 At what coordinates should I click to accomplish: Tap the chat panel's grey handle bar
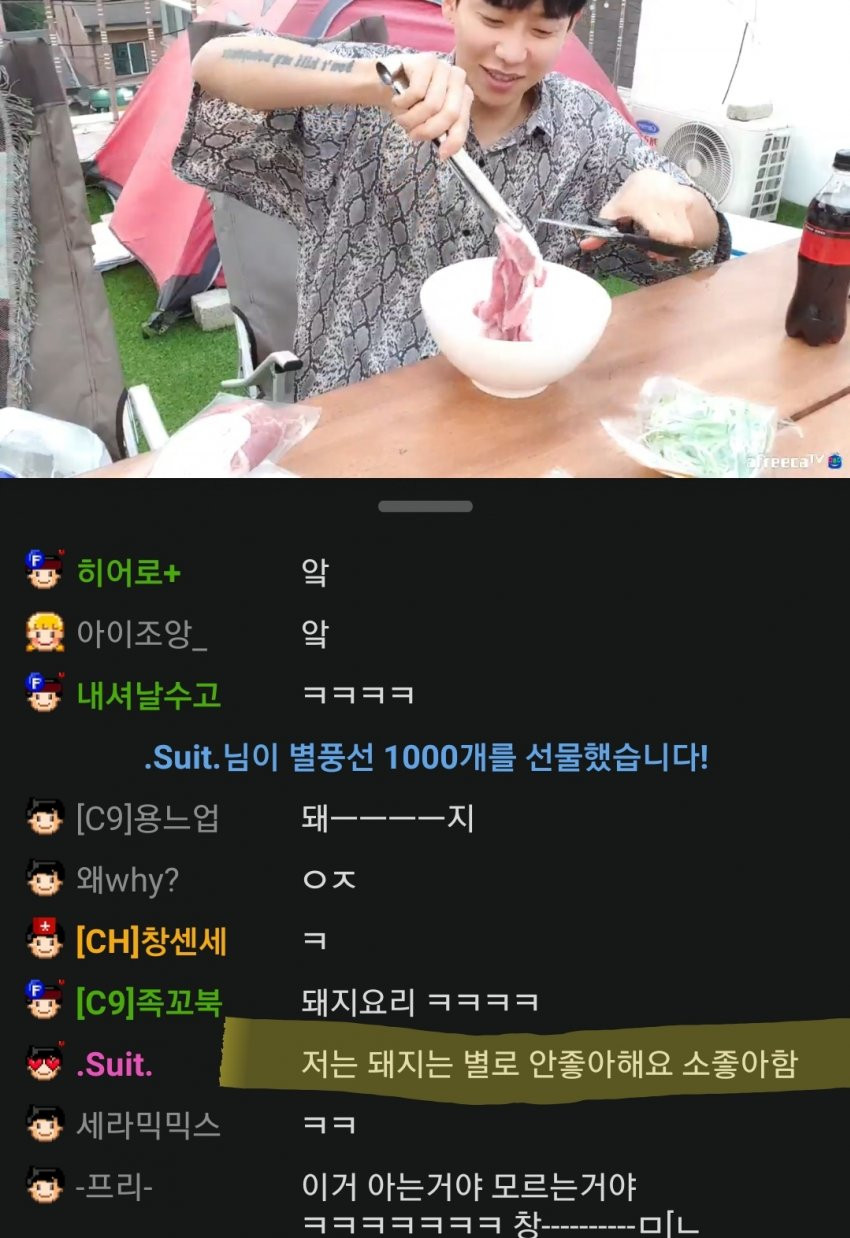point(425,507)
